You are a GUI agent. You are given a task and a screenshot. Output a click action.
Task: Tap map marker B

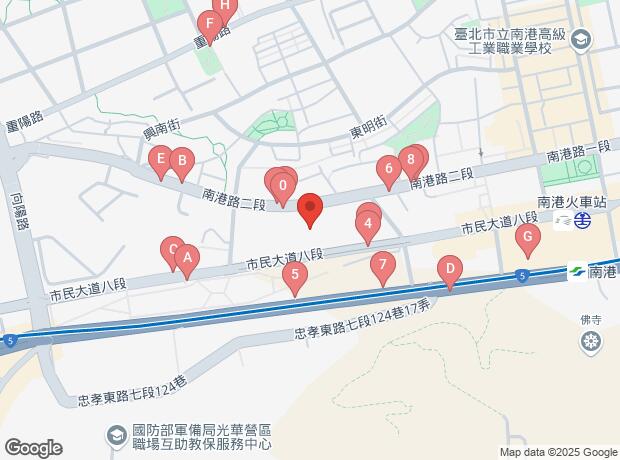181,161
